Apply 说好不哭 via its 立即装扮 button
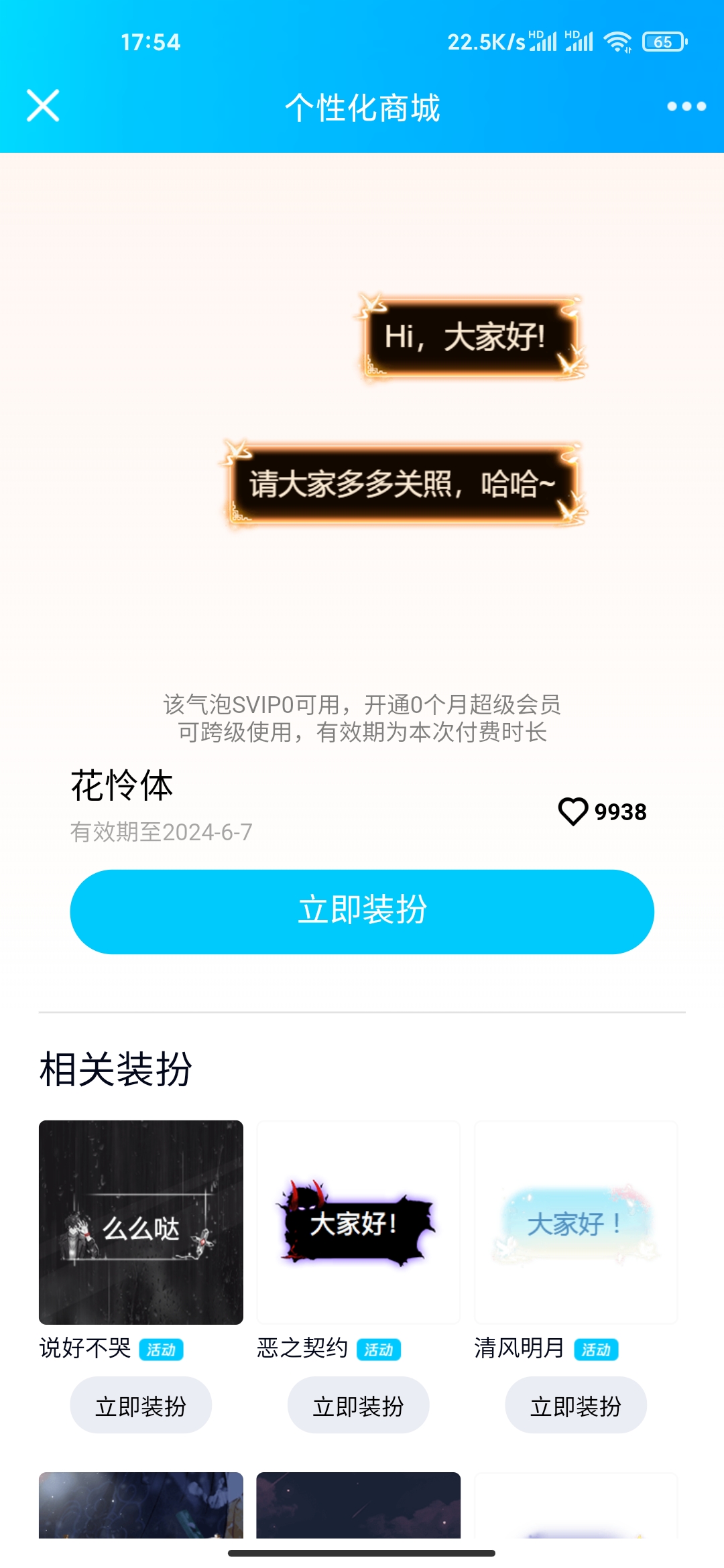 point(141,1405)
